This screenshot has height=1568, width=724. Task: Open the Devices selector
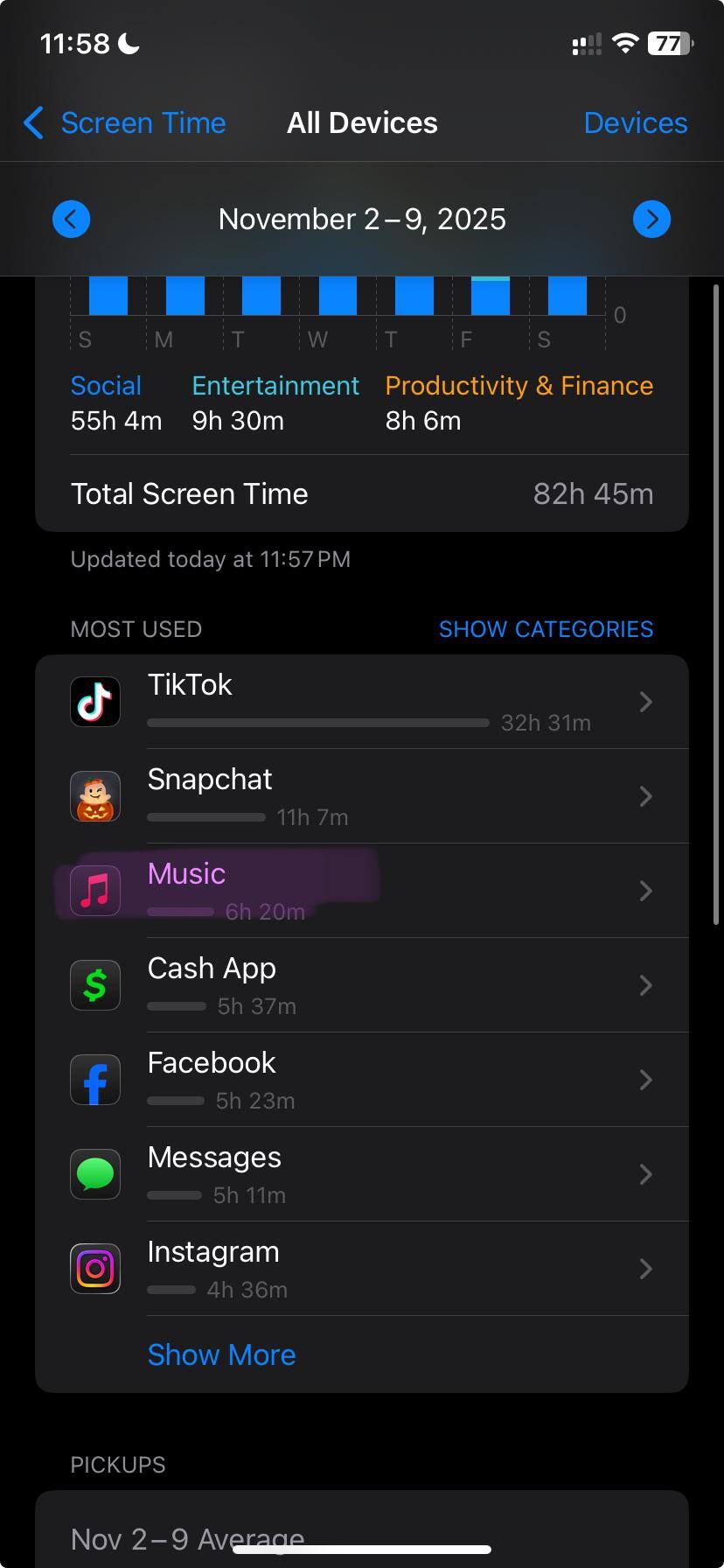click(x=635, y=123)
